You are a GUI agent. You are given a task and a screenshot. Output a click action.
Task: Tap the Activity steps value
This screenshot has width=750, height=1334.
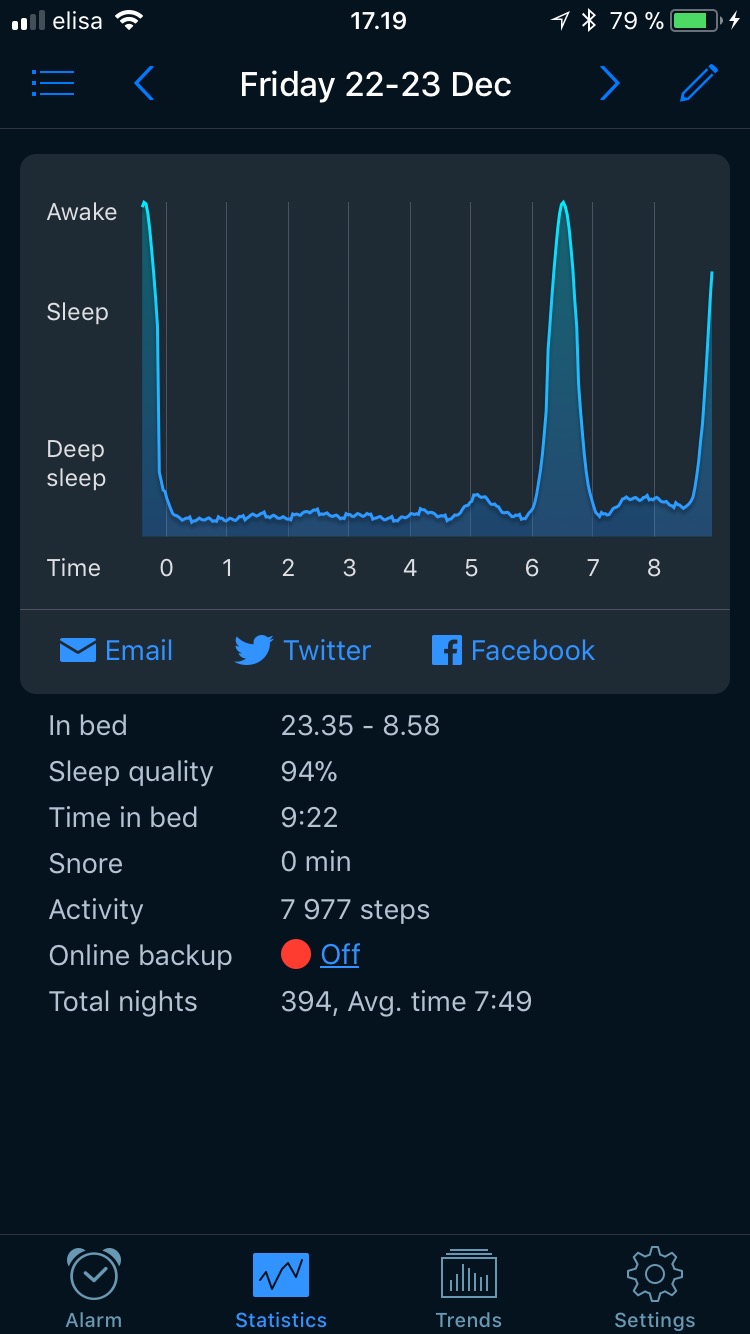coord(355,910)
